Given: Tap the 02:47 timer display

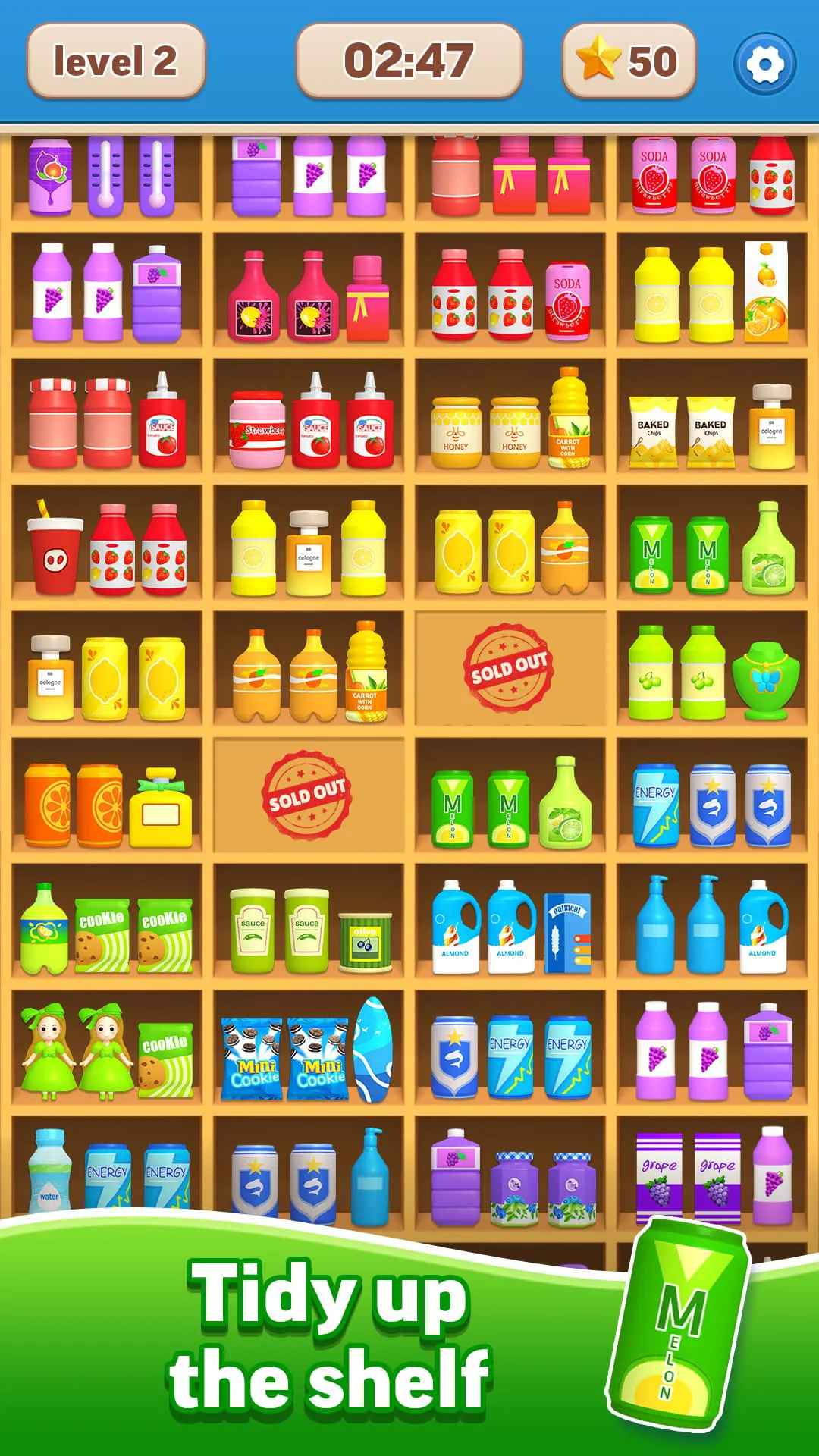Looking at the screenshot, I should (x=409, y=61).
